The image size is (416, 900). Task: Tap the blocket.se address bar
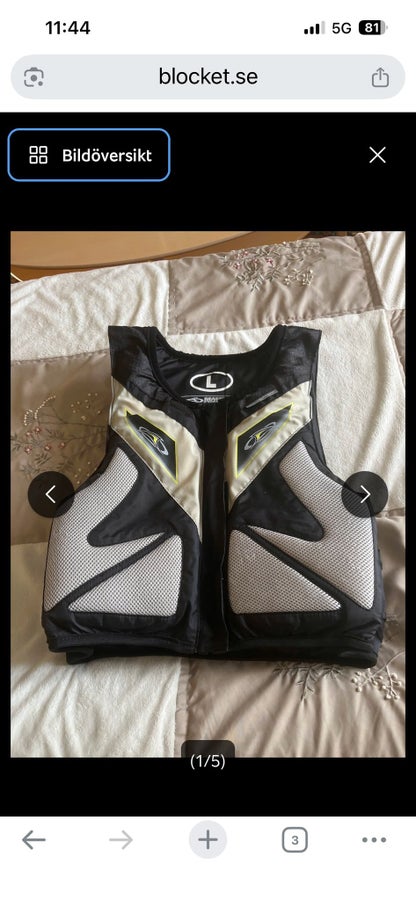click(208, 77)
